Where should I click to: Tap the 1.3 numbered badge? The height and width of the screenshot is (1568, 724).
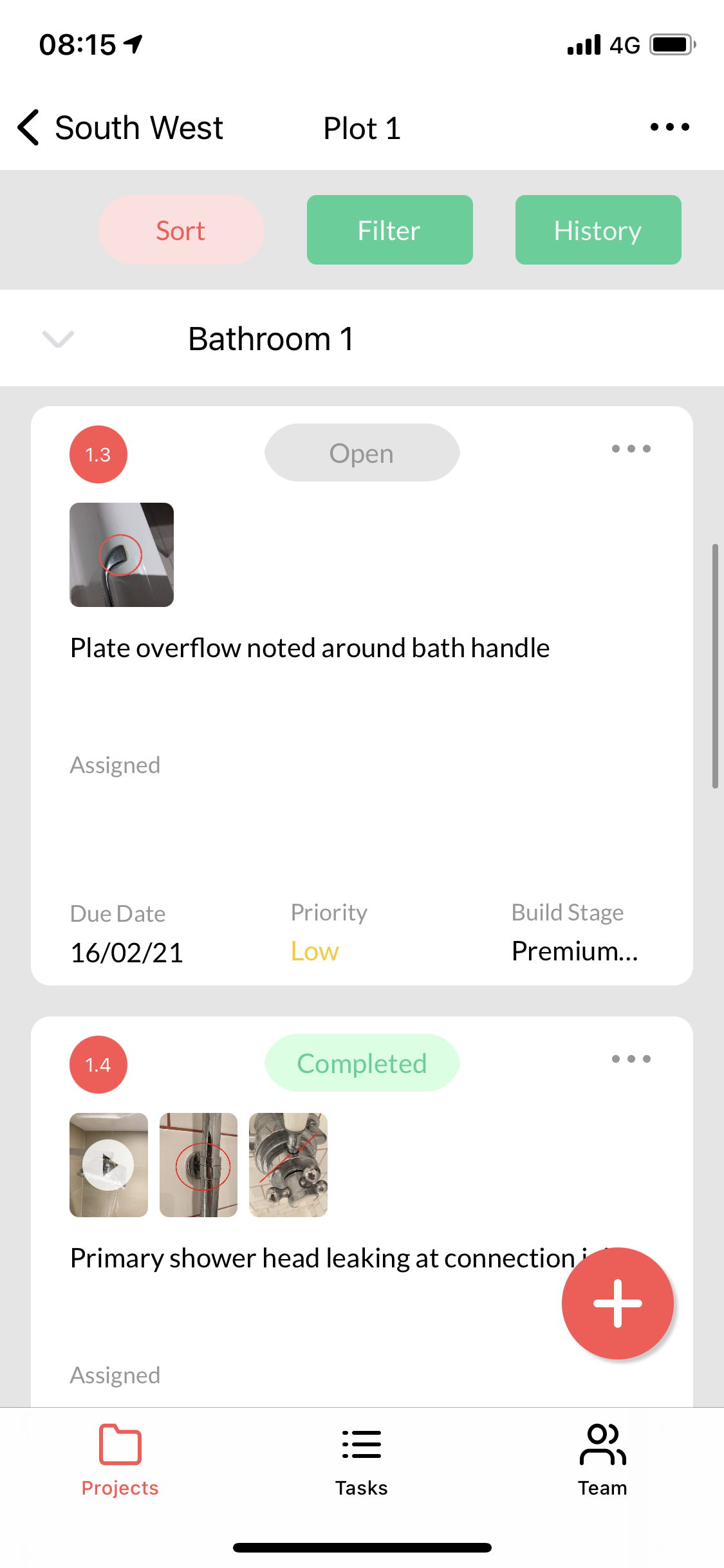[98, 454]
